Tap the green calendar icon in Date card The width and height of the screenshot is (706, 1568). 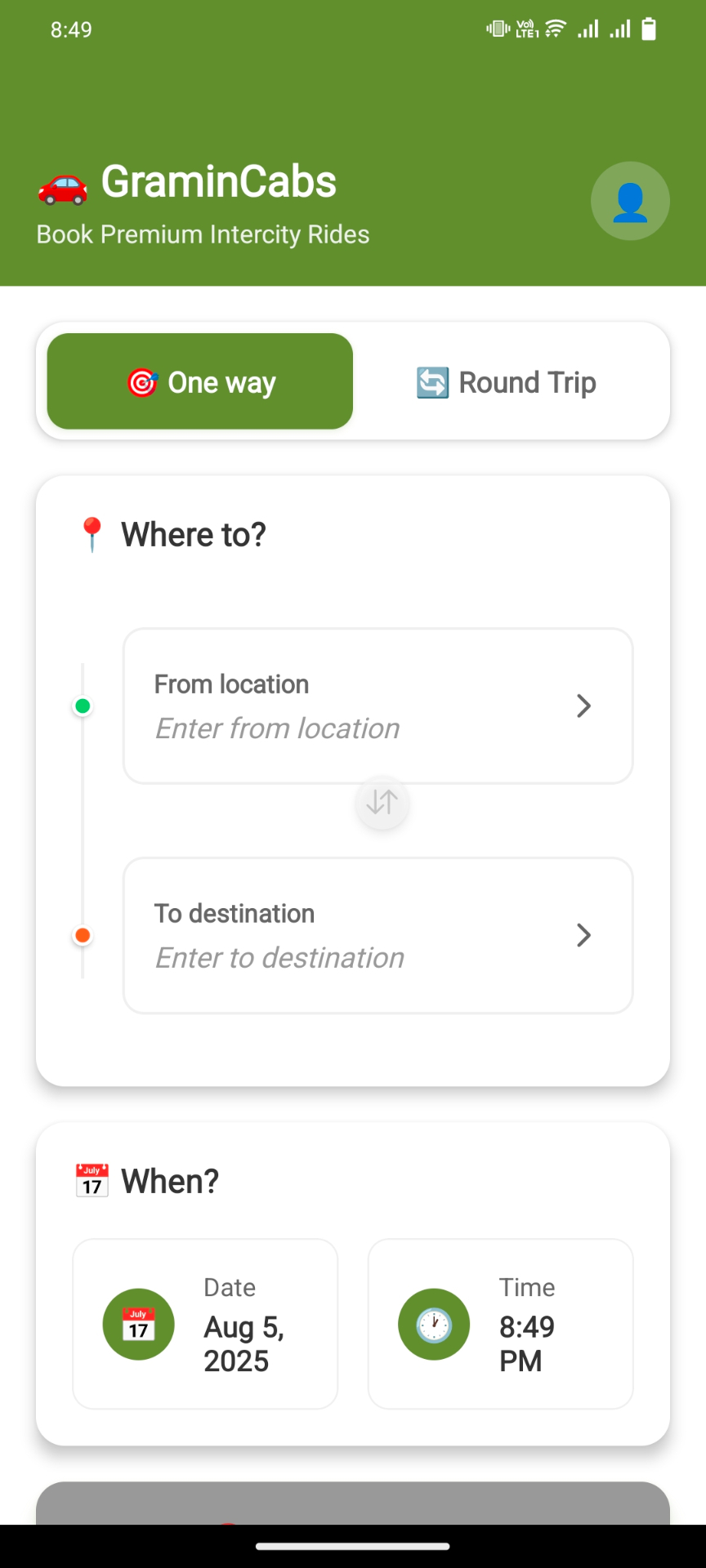138,1323
